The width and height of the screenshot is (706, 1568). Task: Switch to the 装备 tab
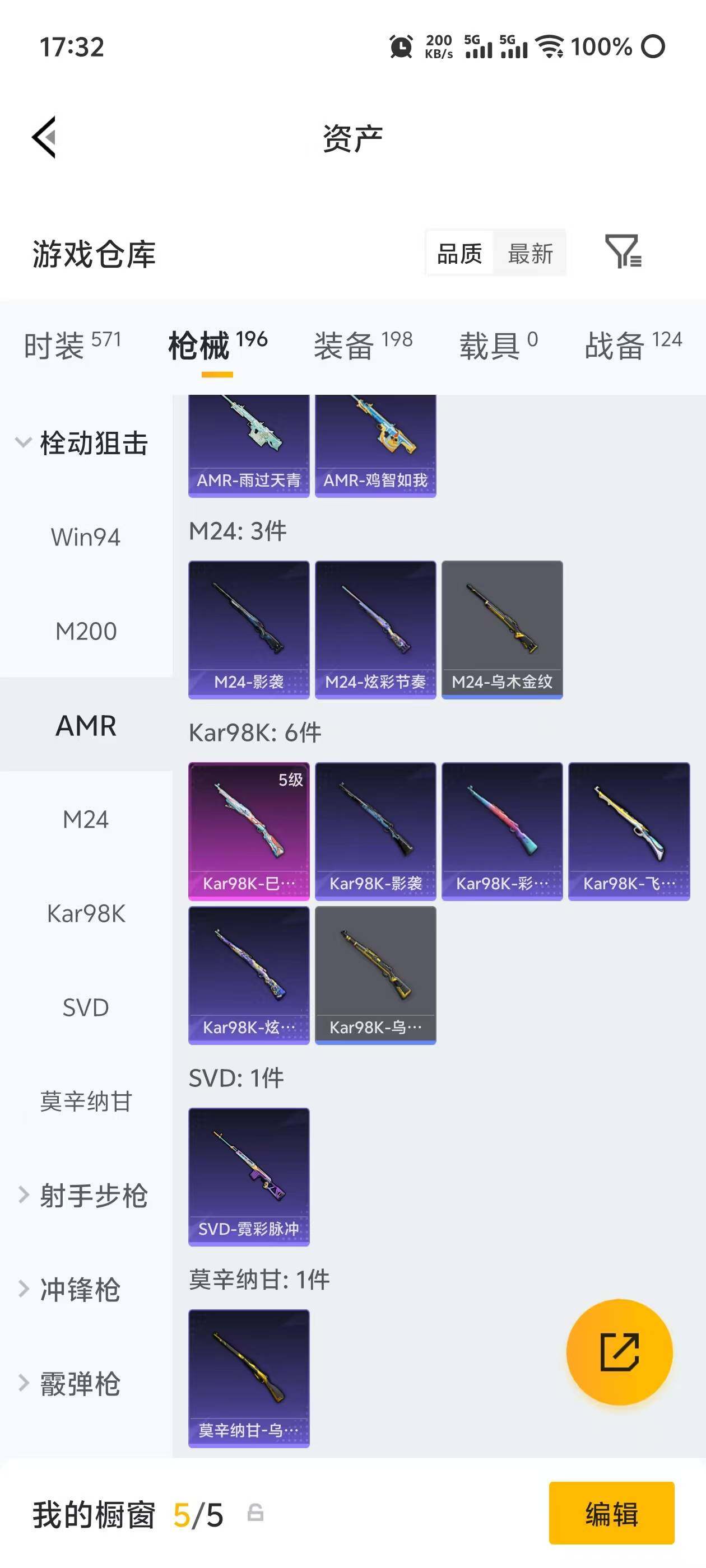363,344
